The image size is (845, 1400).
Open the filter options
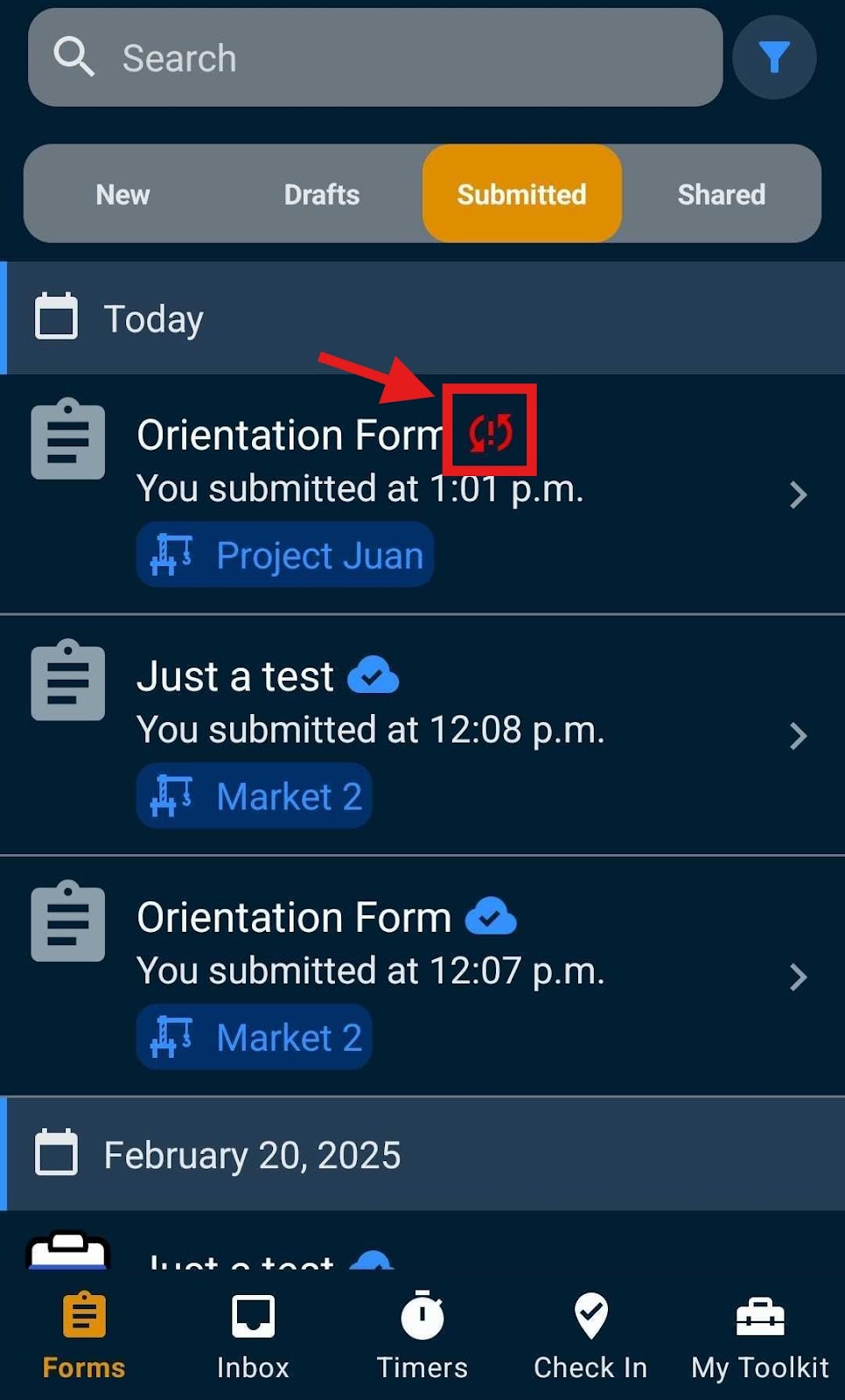[774, 58]
